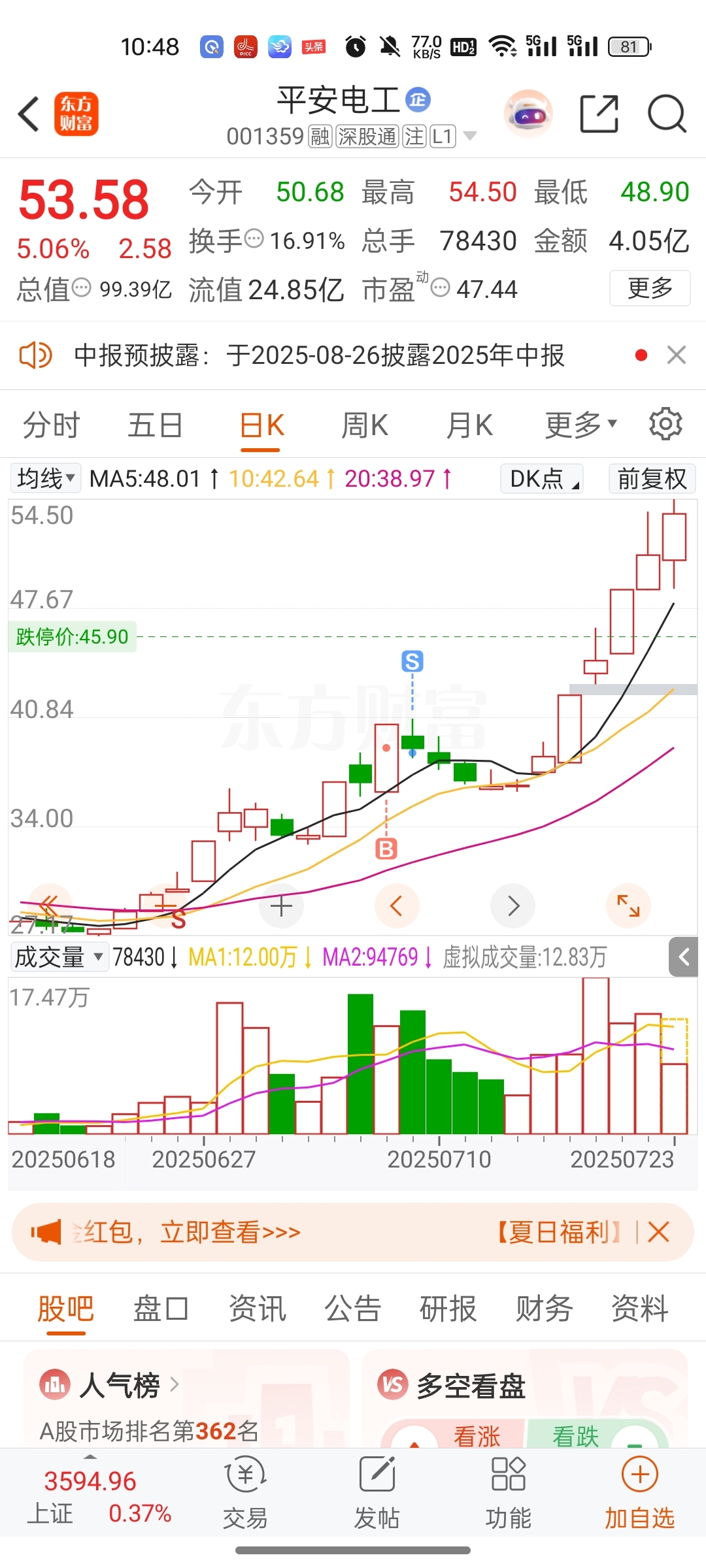Open the 前复权 adjustment selector
This screenshot has width=706, height=1568.
pyautogui.click(x=652, y=478)
